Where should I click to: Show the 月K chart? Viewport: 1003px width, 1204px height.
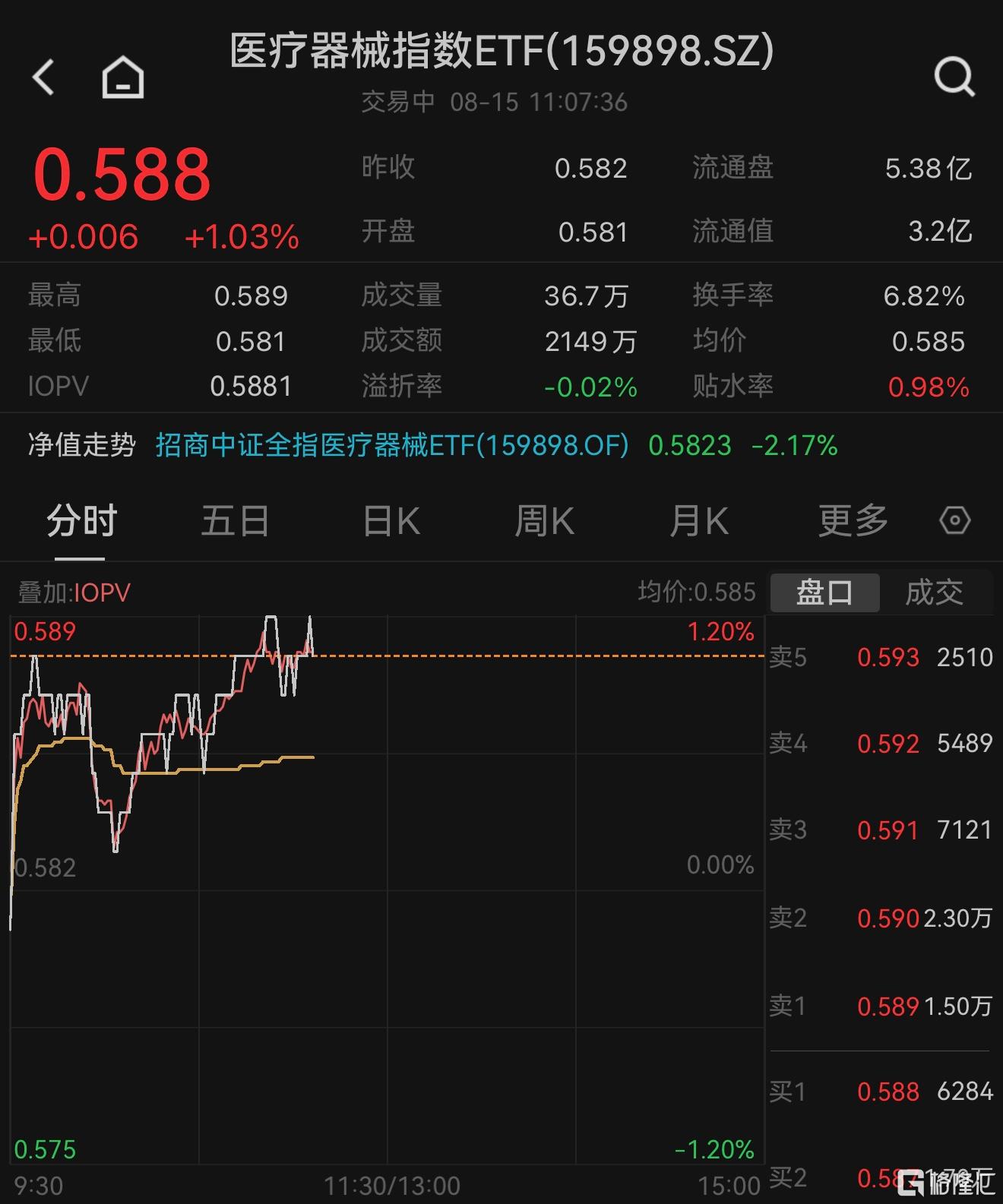pyautogui.click(x=698, y=522)
